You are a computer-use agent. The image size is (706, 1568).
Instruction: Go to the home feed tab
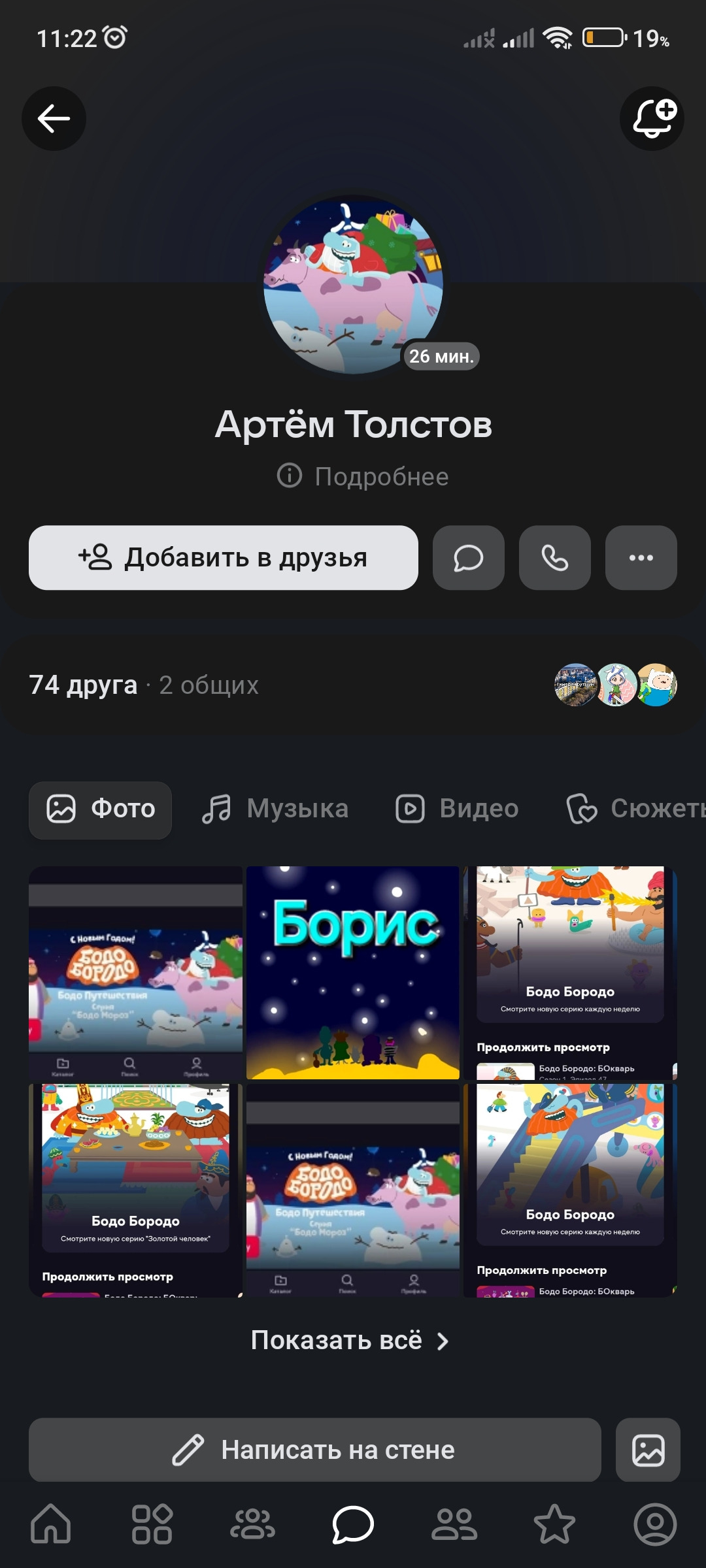click(x=51, y=1524)
